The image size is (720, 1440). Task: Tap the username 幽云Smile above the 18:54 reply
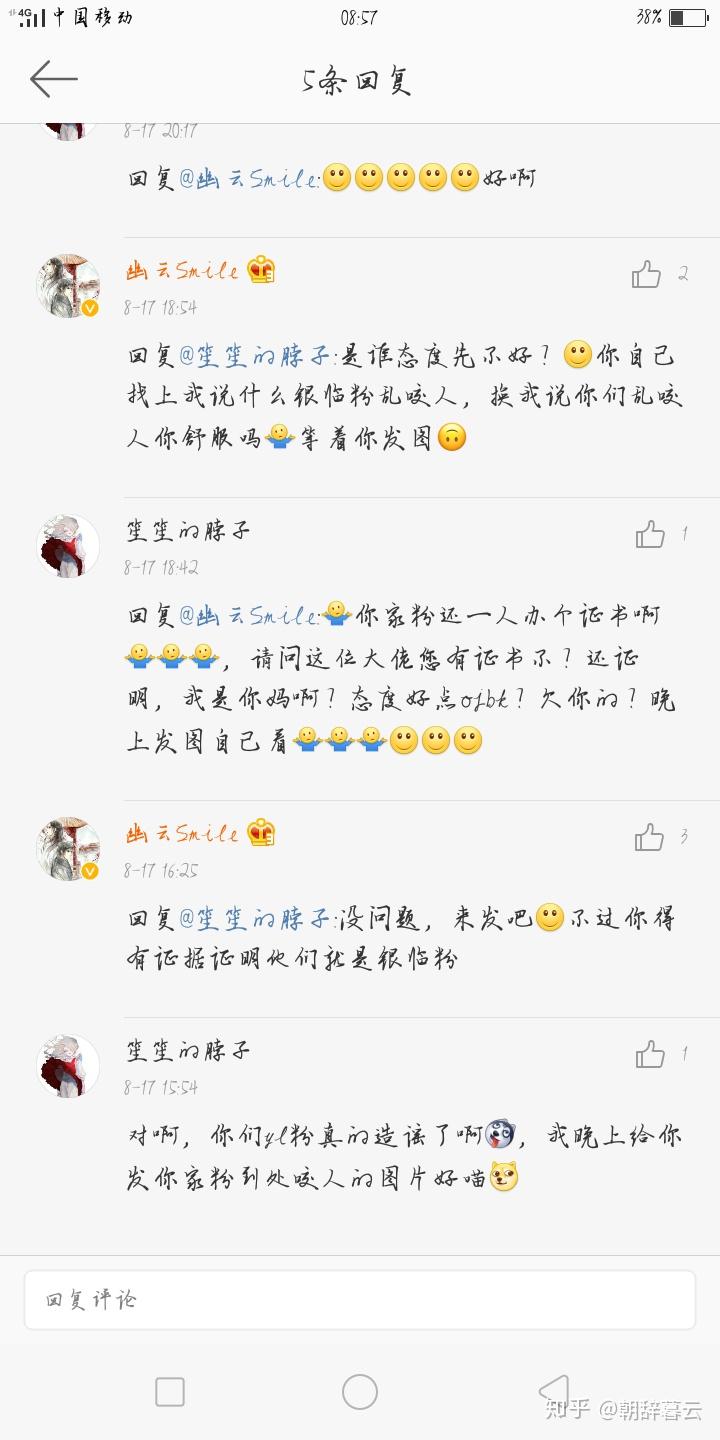point(183,271)
